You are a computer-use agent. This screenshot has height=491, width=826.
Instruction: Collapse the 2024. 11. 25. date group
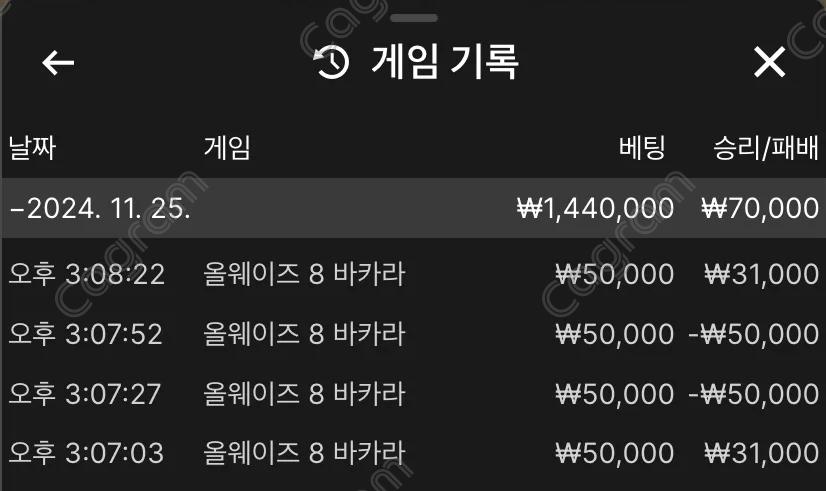pyautogui.click(x=100, y=209)
